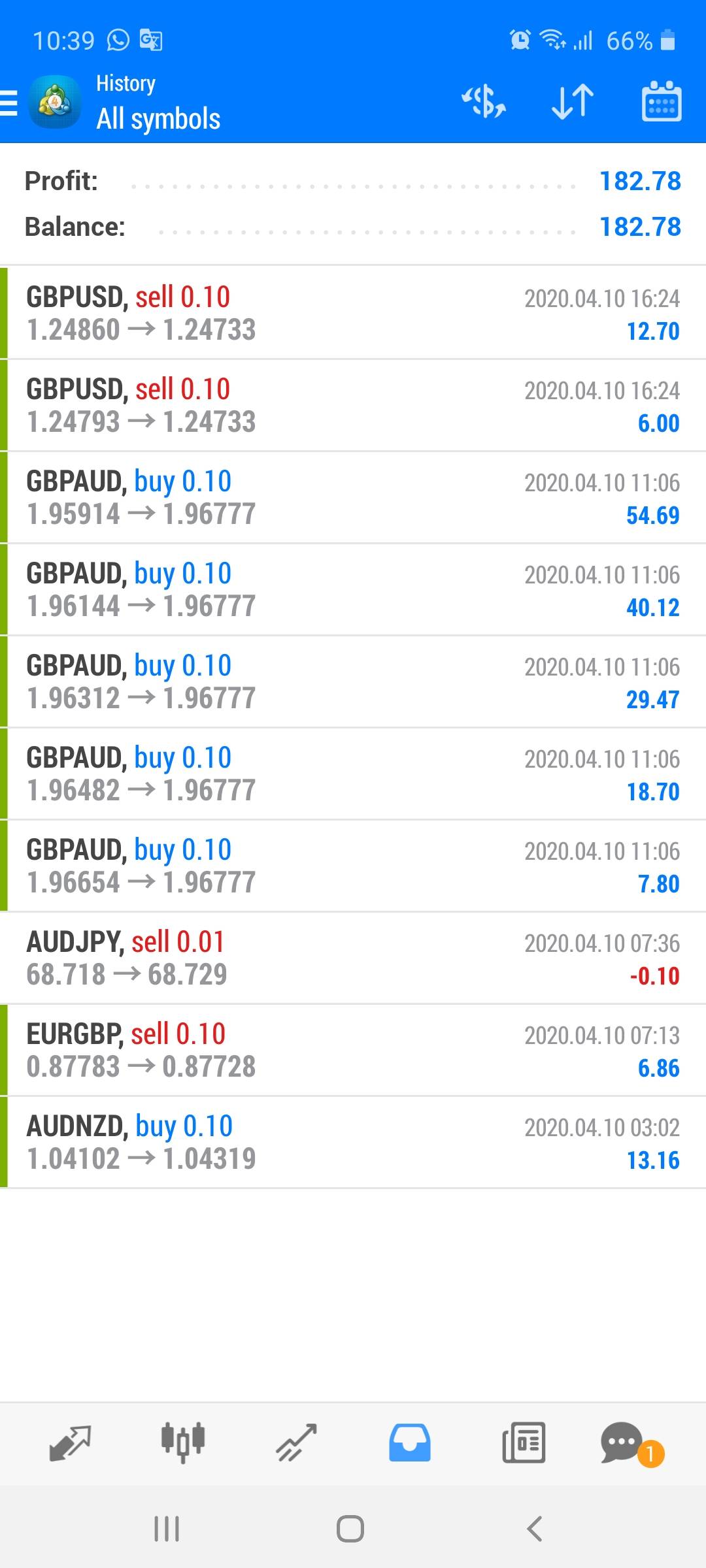Viewport: 706px width, 1568px height.
Task: Expand GBPUSD sell trade with 6.00 profit
Action: click(x=353, y=405)
